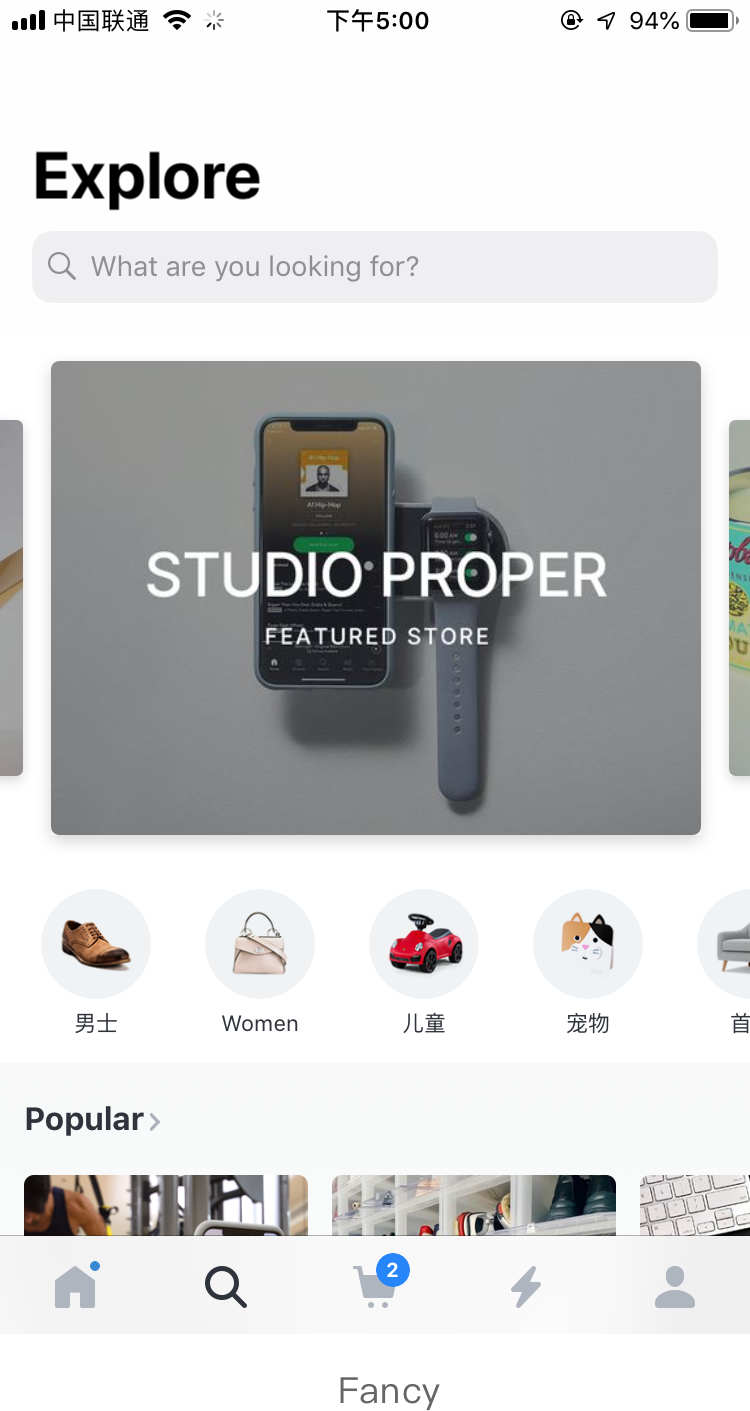The width and height of the screenshot is (750, 1411).
Task: Open the shopping cart with 2 items
Action: tap(378, 1284)
